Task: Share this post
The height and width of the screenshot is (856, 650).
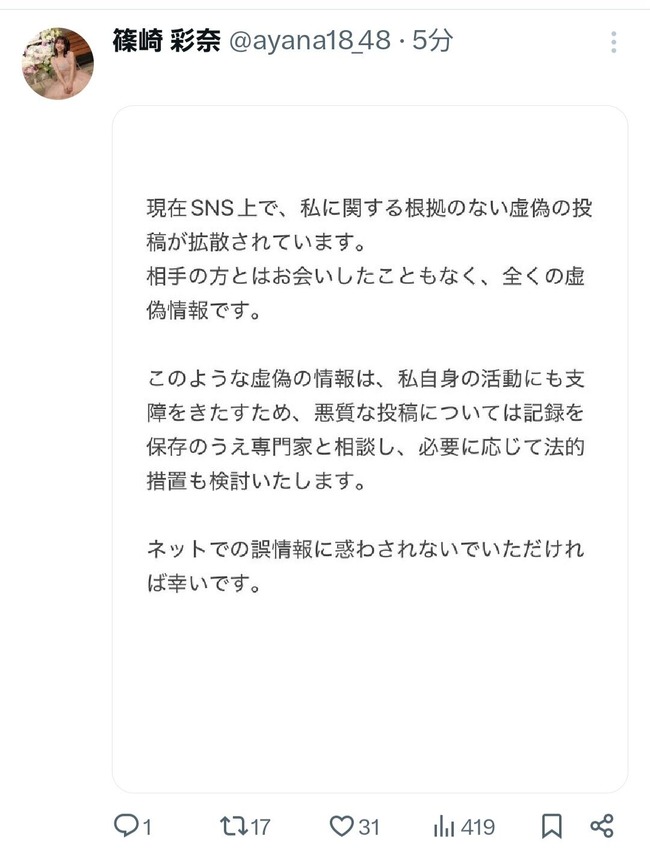Action: (601, 826)
